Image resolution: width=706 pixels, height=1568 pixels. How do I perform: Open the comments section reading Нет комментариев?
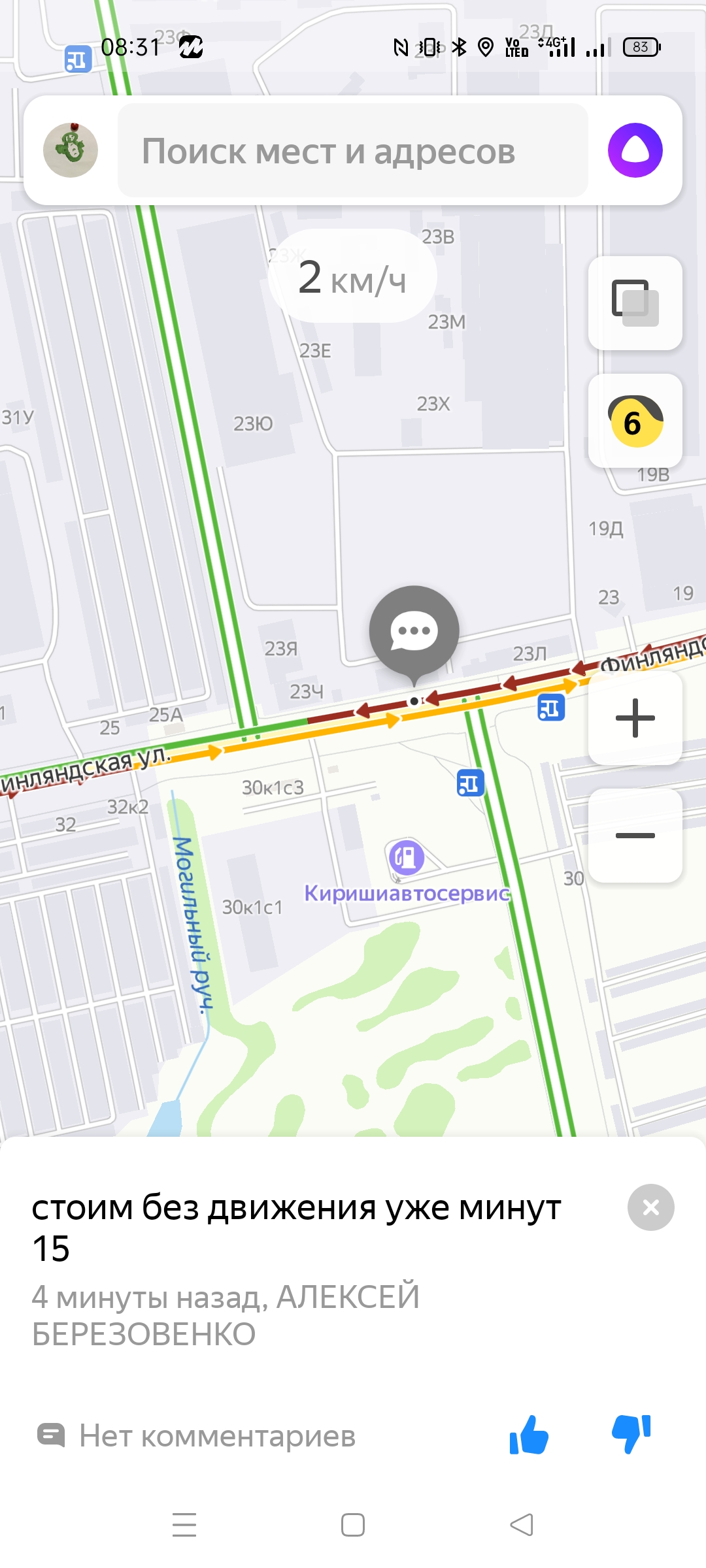pos(196,1436)
